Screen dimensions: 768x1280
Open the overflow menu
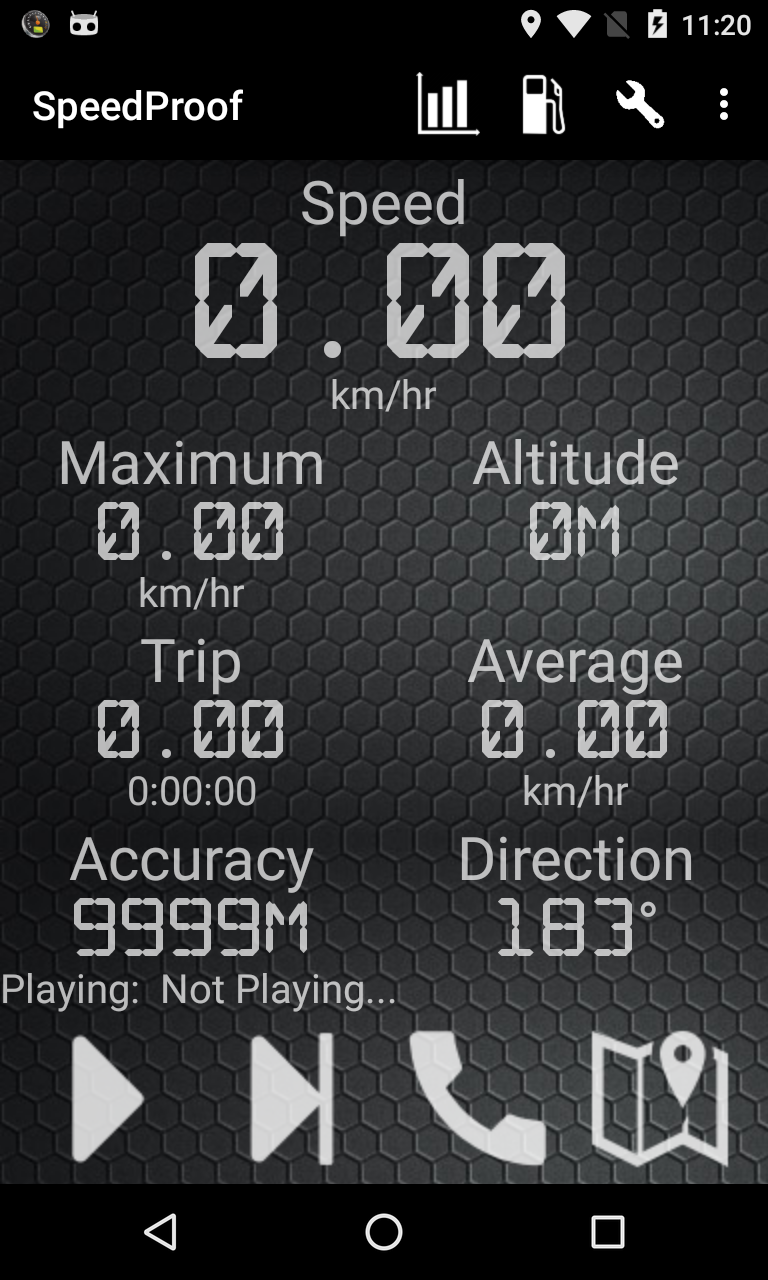pyautogui.click(x=724, y=104)
